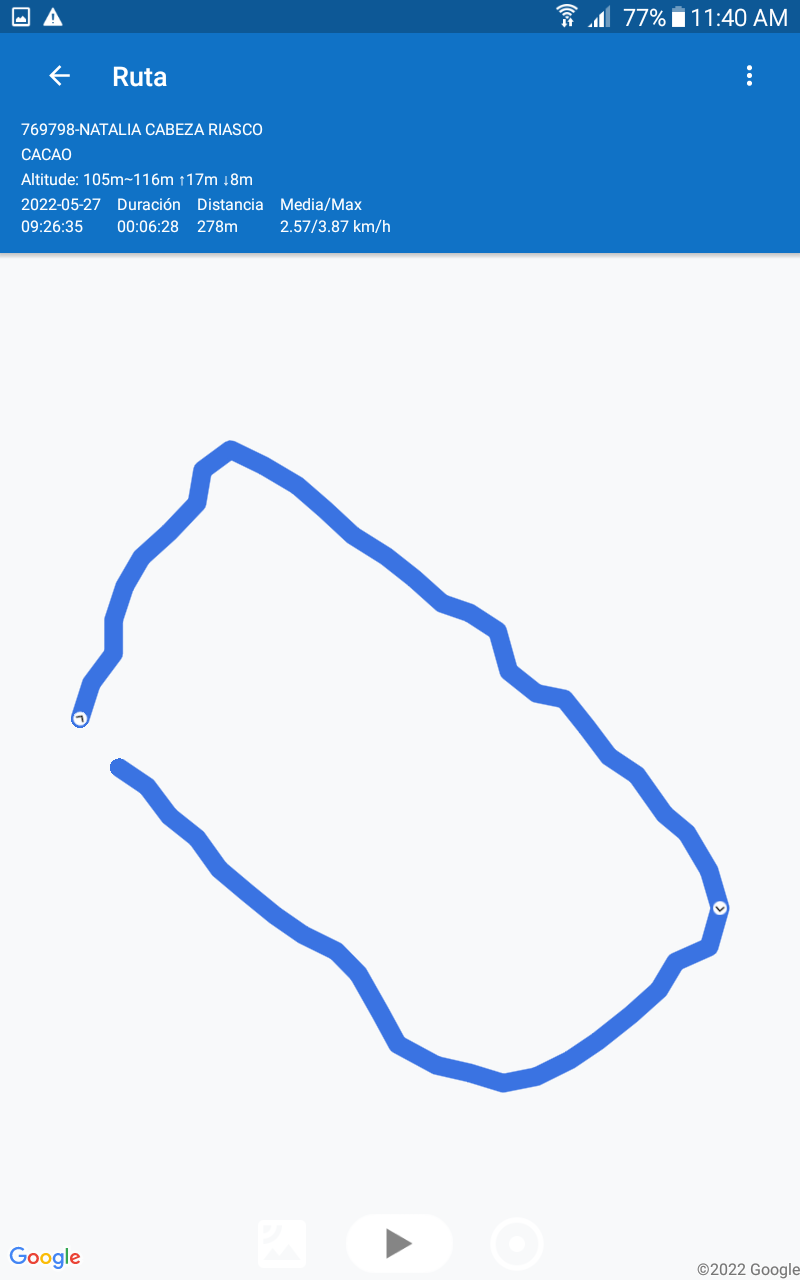Play the route animation
The image size is (800, 1280).
(399, 1243)
